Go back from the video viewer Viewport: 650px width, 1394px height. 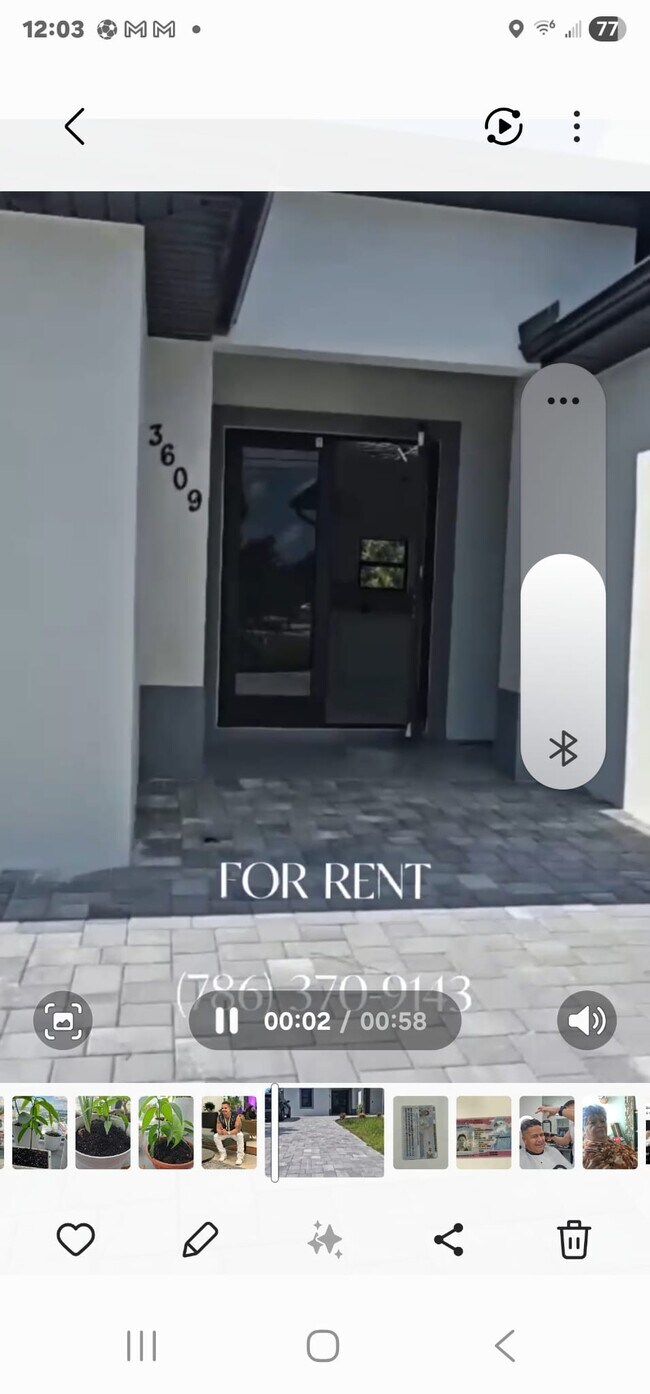point(74,127)
